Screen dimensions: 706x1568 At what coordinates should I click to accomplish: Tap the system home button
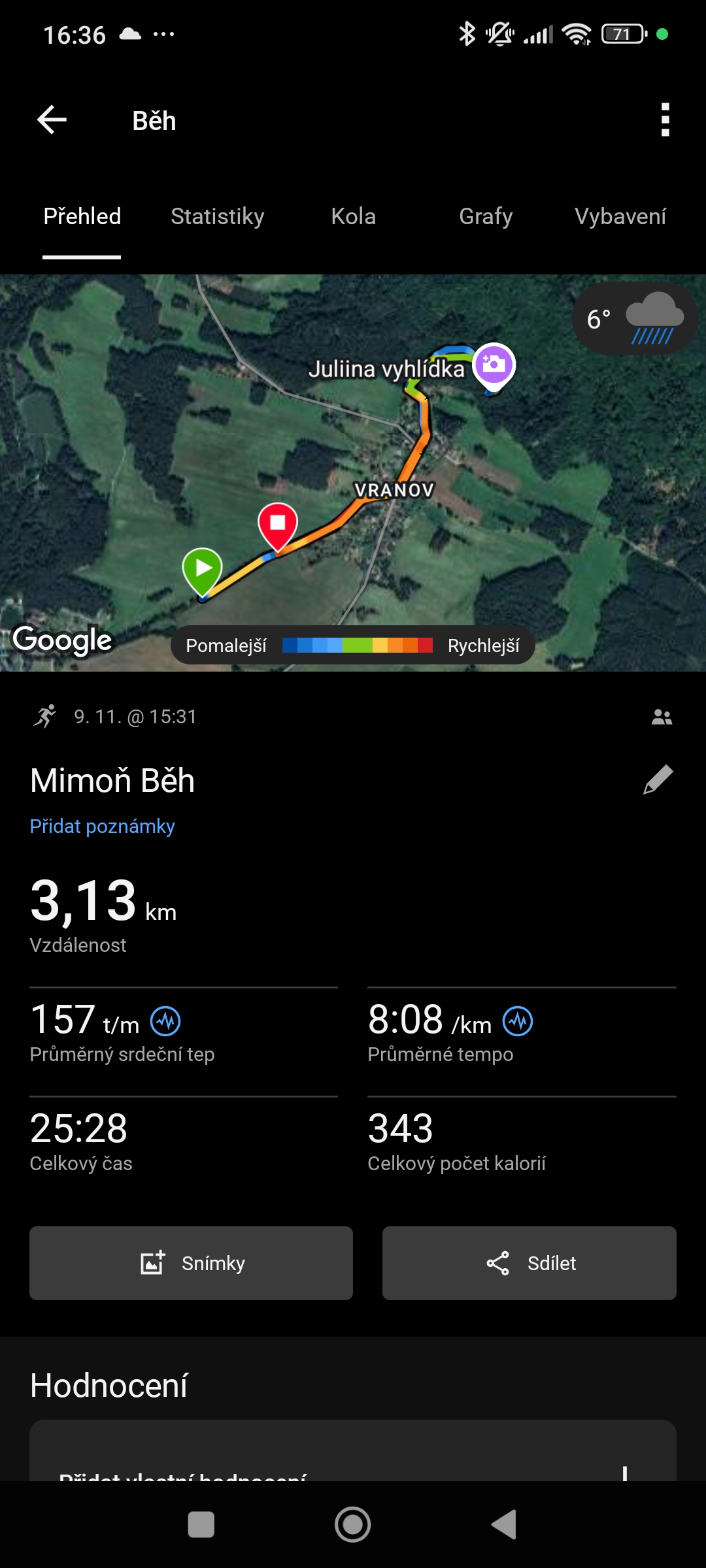[353, 1524]
